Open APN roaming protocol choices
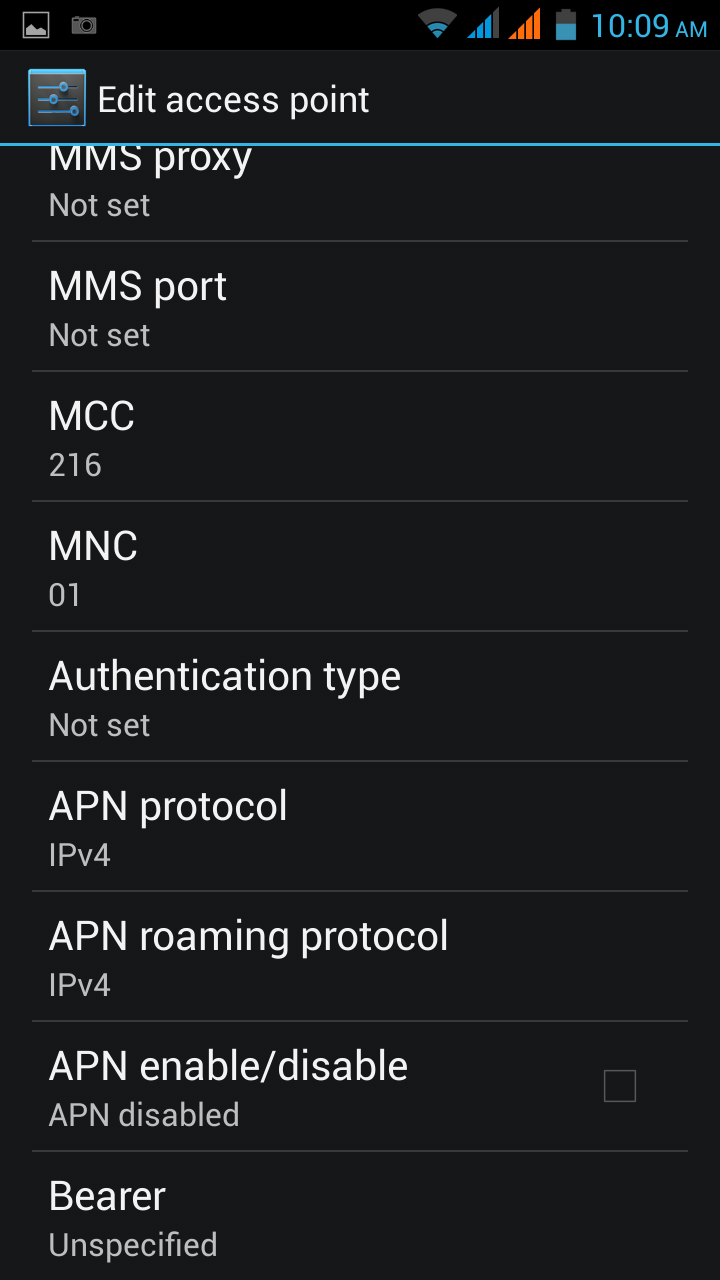 click(360, 958)
